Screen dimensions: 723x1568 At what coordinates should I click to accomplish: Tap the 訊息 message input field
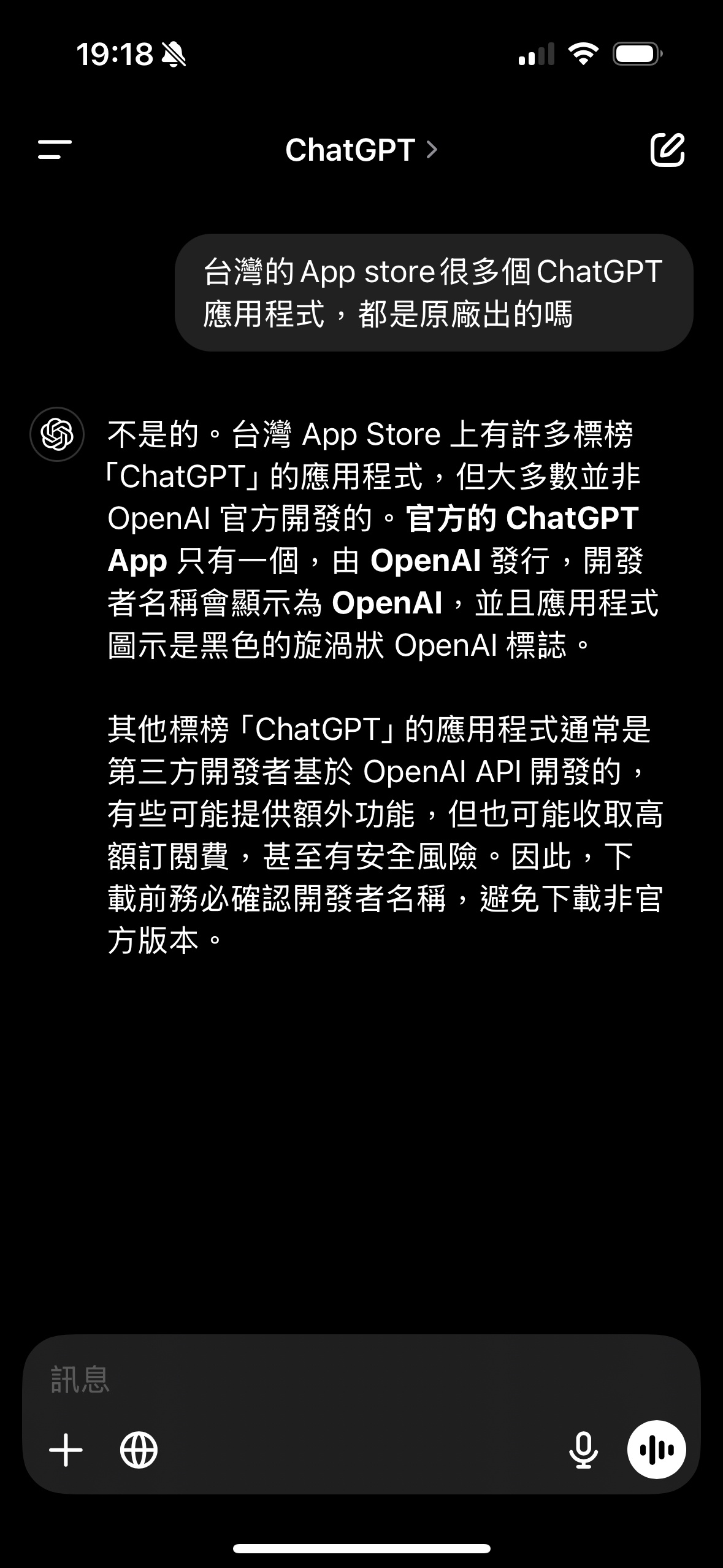coord(361,1380)
